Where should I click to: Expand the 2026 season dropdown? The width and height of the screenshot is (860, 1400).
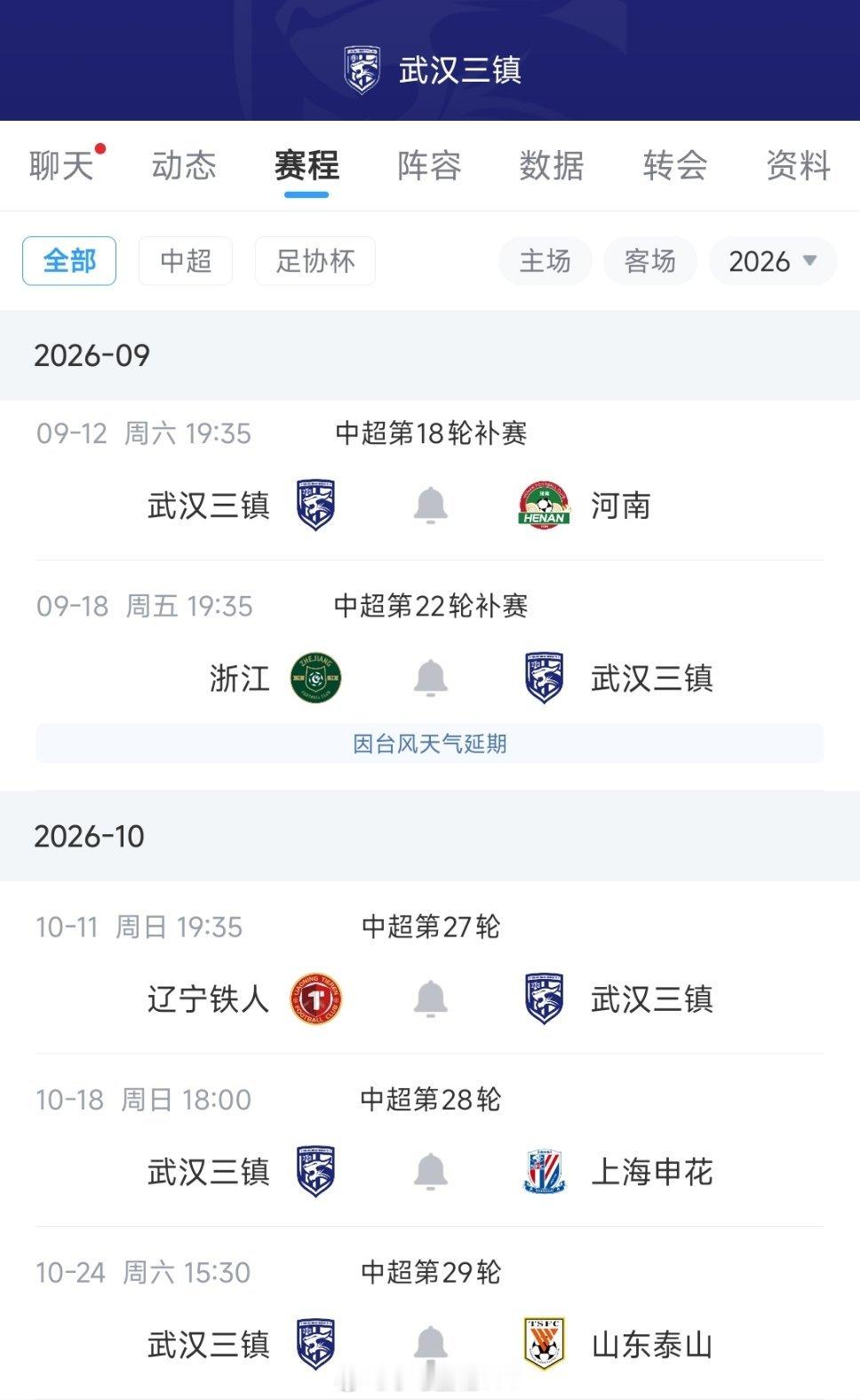pos(773,261)
